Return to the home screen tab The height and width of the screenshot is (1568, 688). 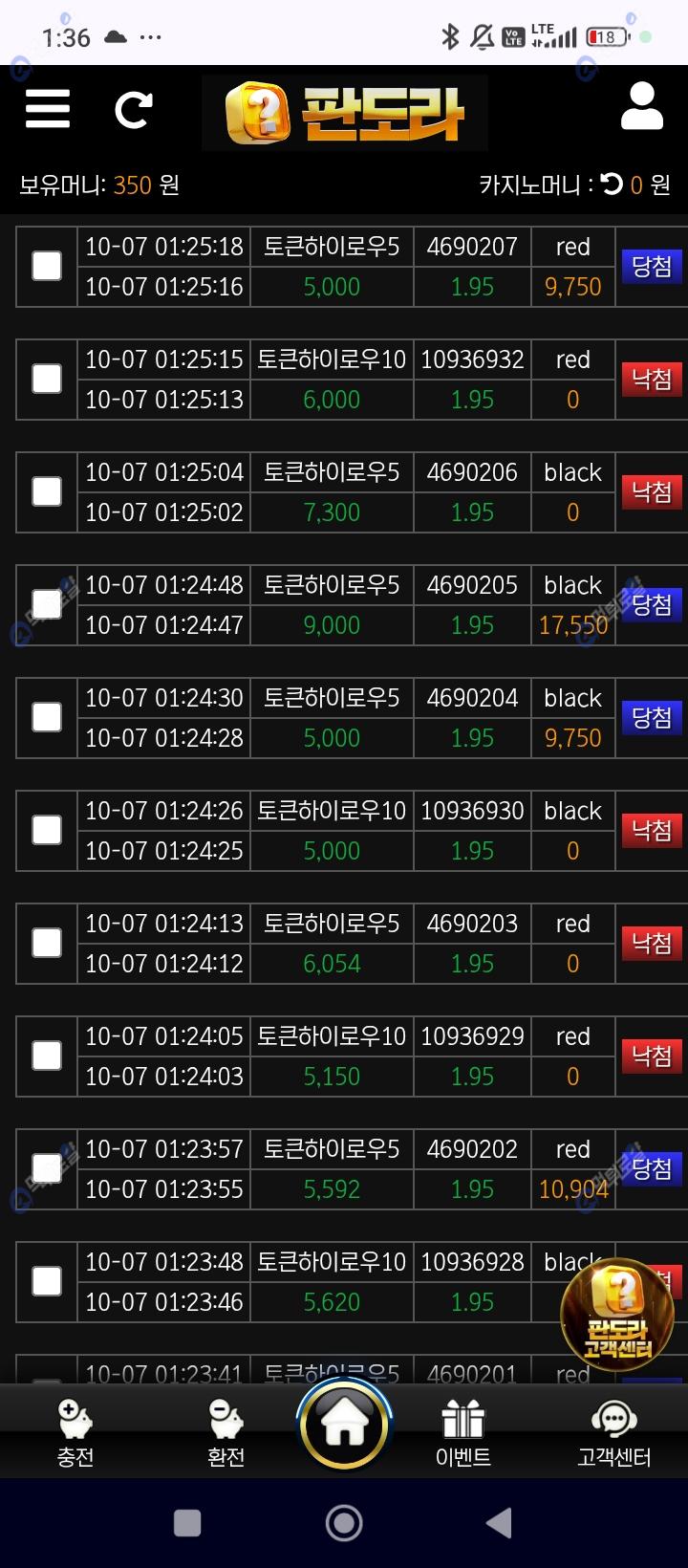tap(344, 1425)
